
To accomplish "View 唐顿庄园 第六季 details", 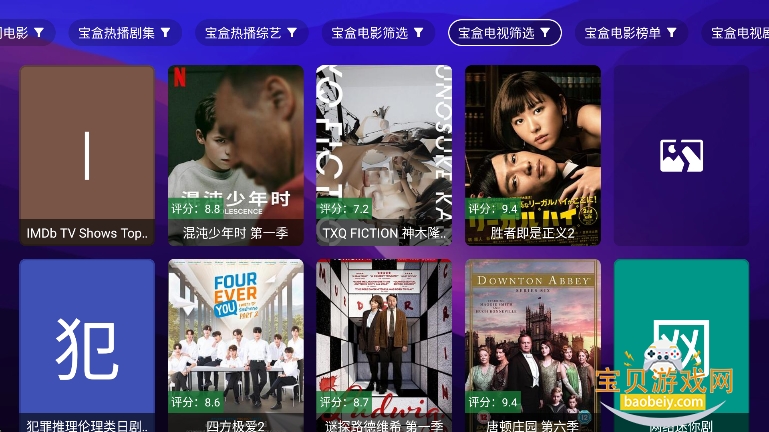I will pos(533,346).
